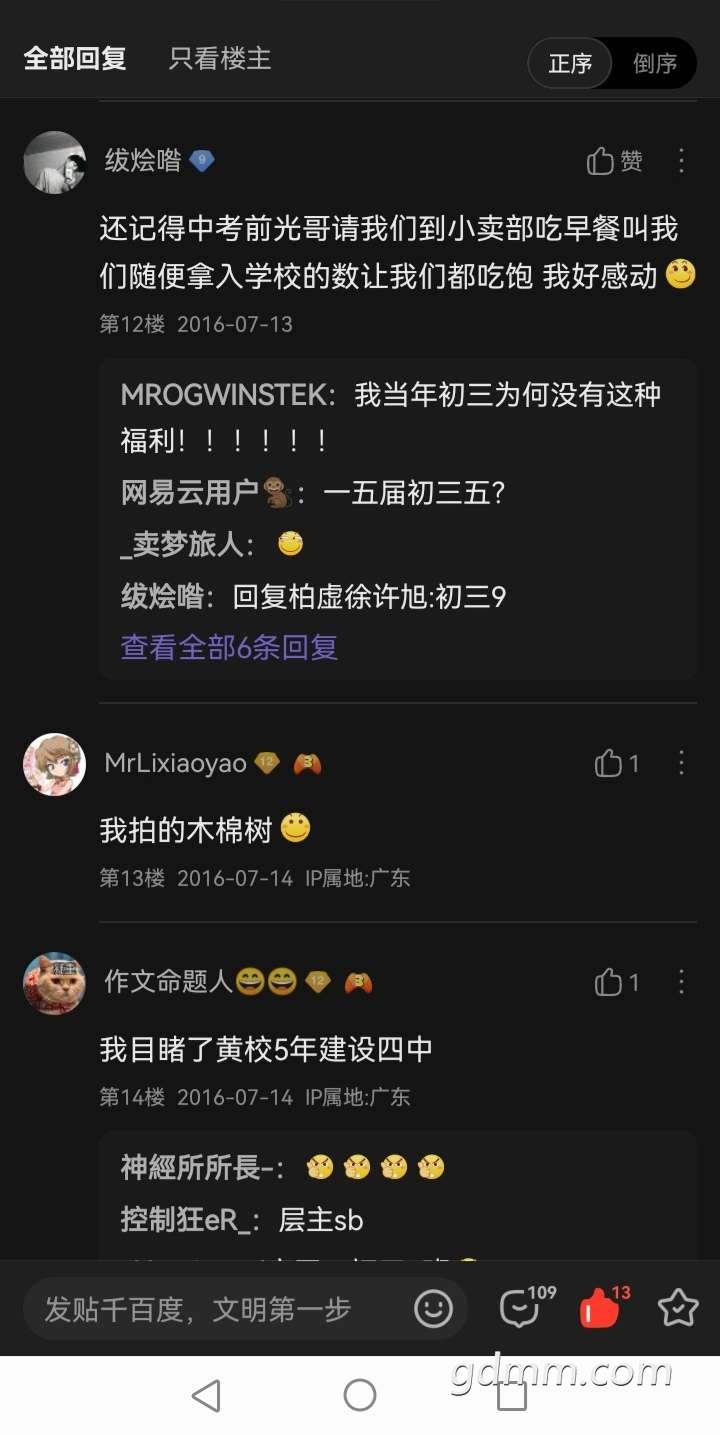Screen dimensions: 720x1435
Task: Open the emoji picker in reply bar
Action: click(x=433, y=1308)
